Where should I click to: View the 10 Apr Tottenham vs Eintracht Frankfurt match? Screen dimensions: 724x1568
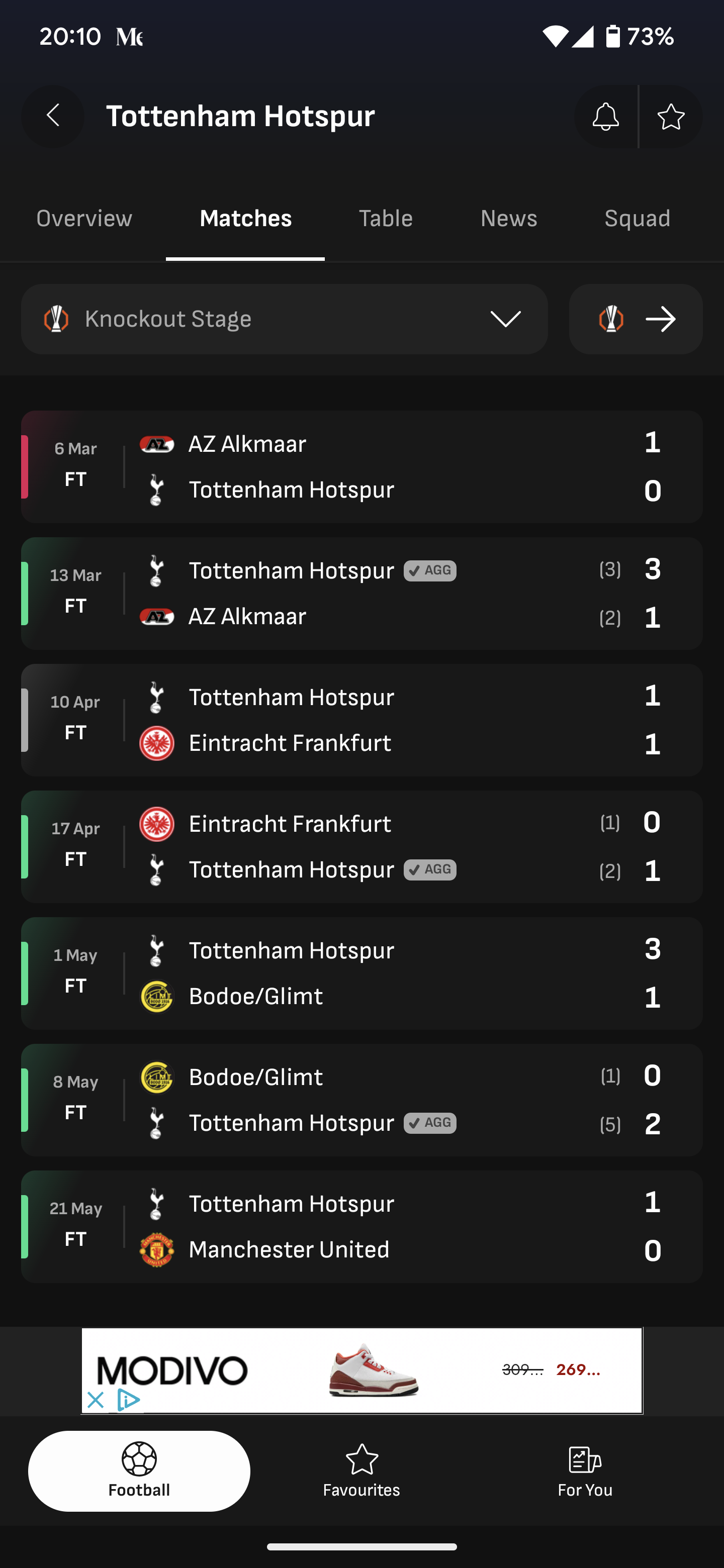coord(361,720)
